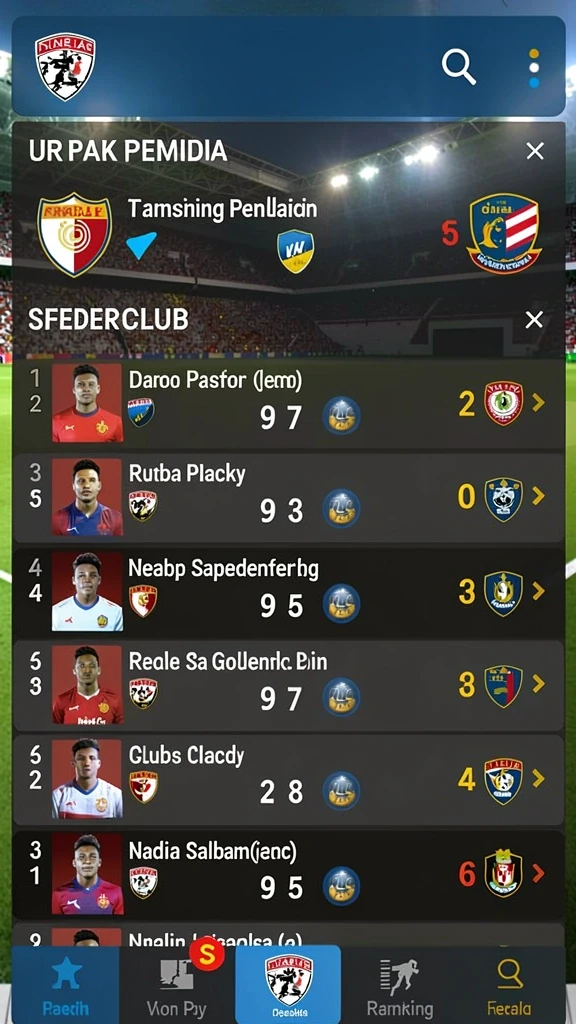Open the Tamsning Penllaicin match card
Screen dimensions: 576x1024
[x=288, y=233]
